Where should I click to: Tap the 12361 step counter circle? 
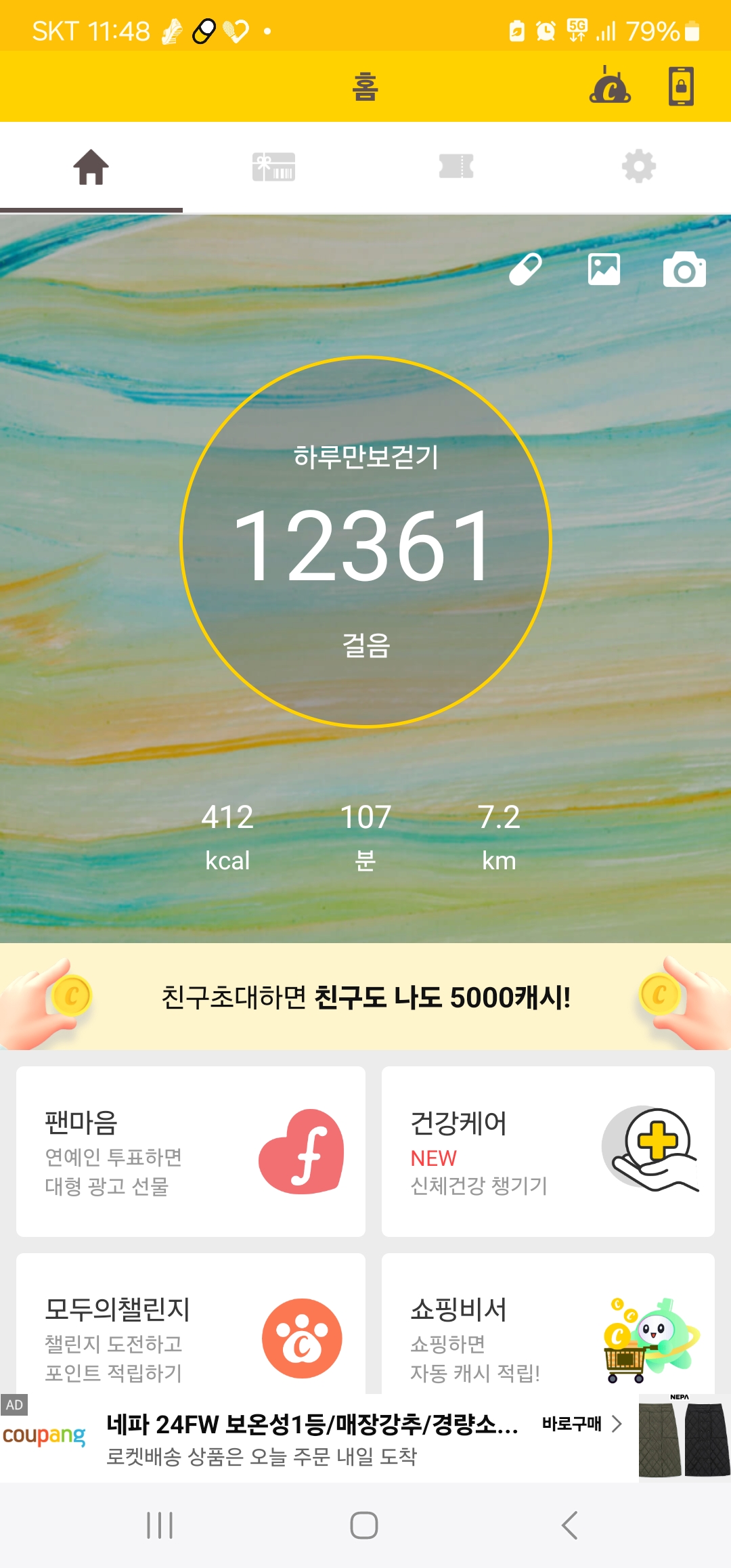tap(365, 542)
